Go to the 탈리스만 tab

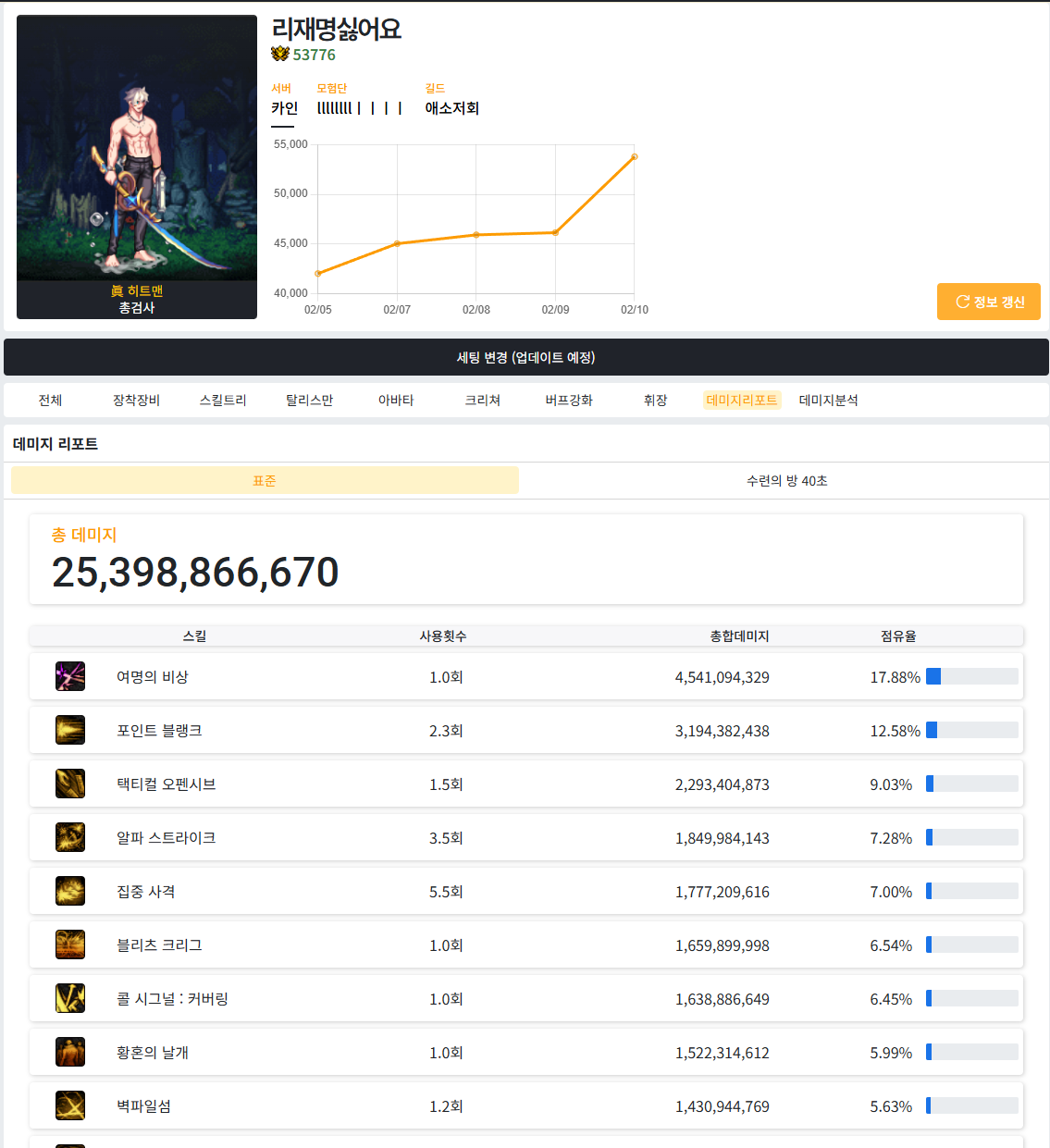pyautogui.click(x=309, y=400)
